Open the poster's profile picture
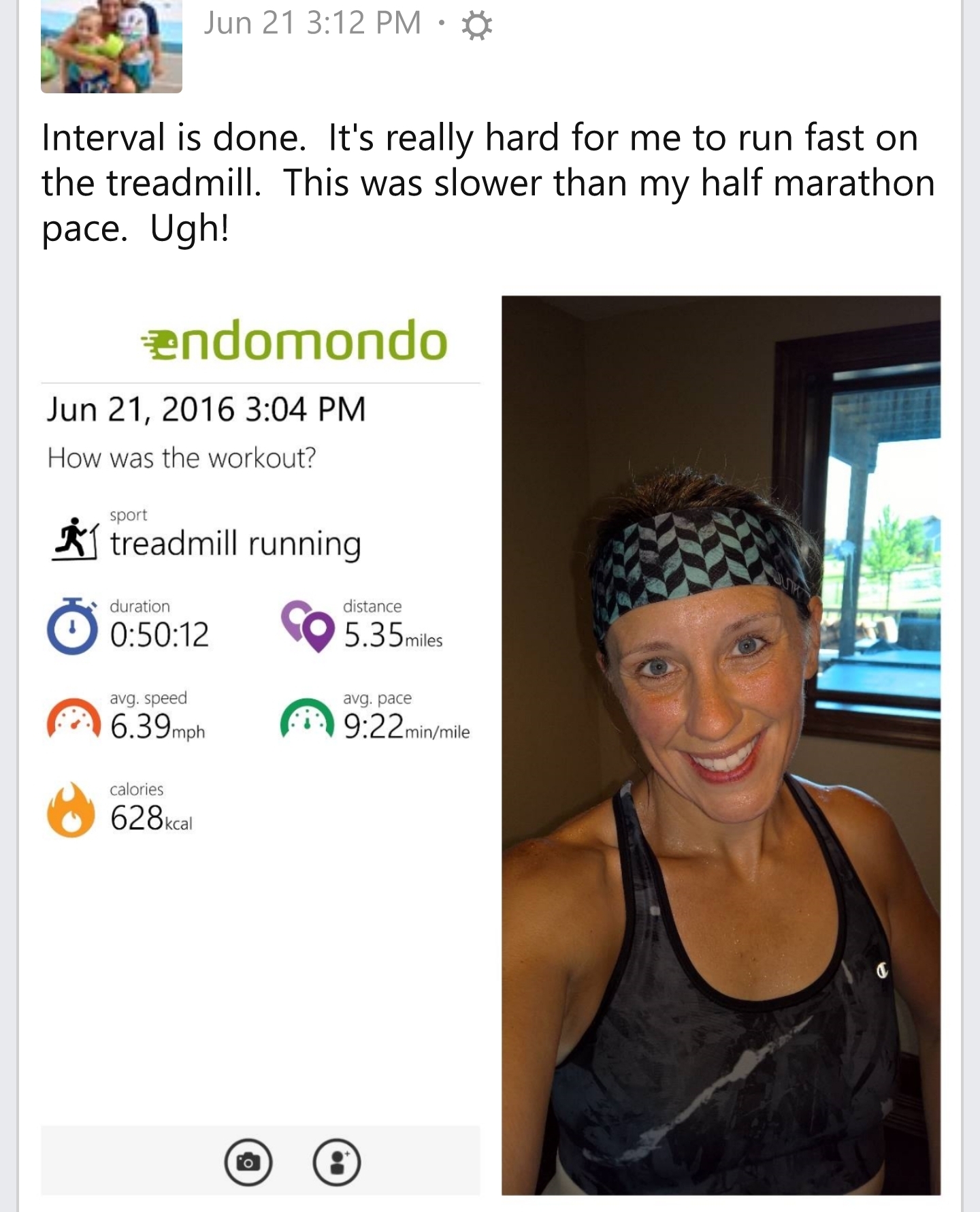This screenshot has width=980, height=1212. [x=111, y=46]
